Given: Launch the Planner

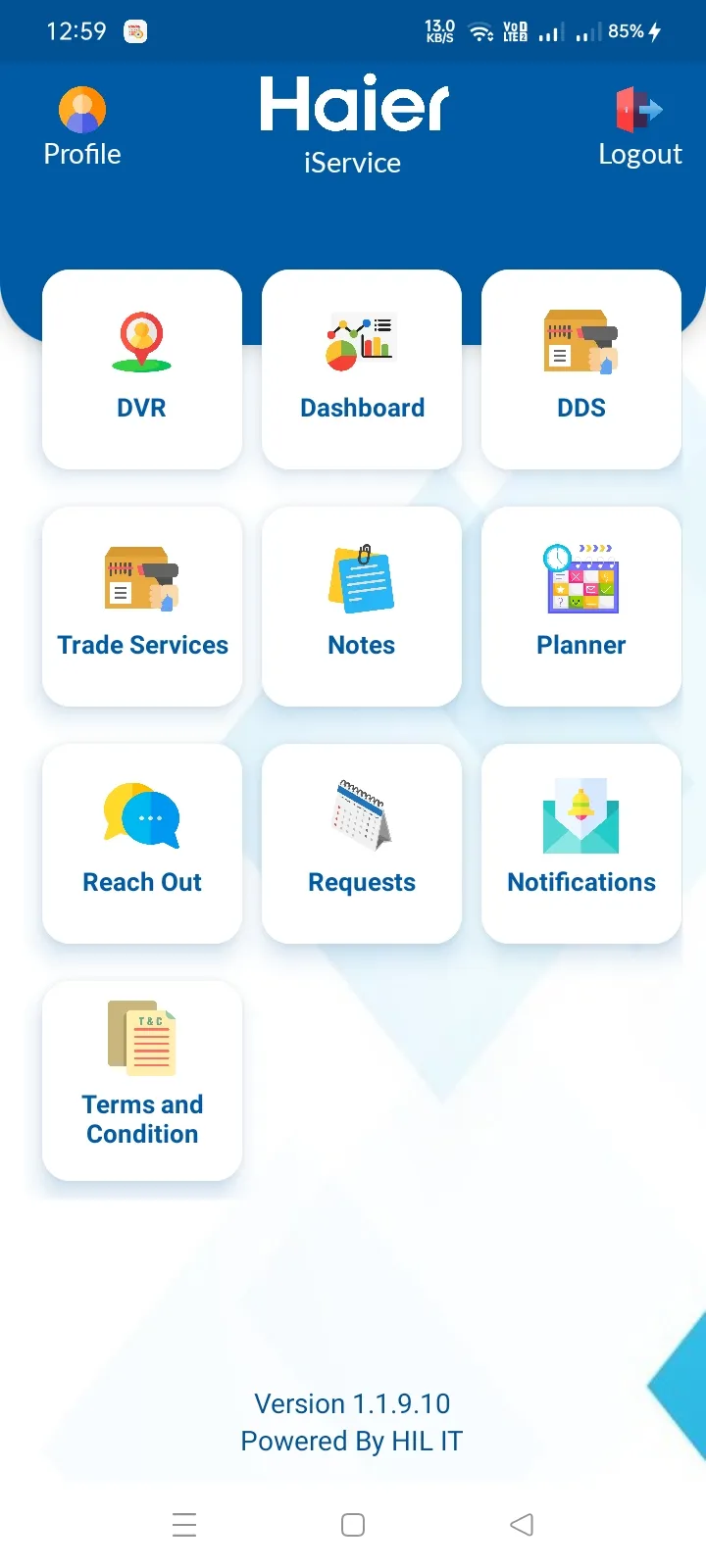Looking at the screenshot, I should pyautogui.click(x=581, y=607).
